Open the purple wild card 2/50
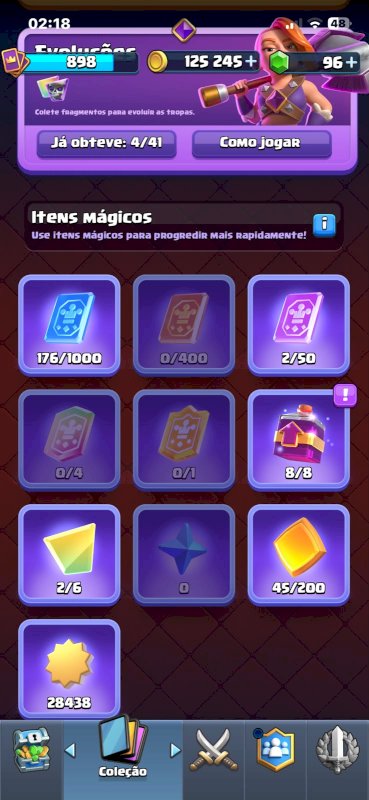369x800 pixels. click(x=299, y=326)
